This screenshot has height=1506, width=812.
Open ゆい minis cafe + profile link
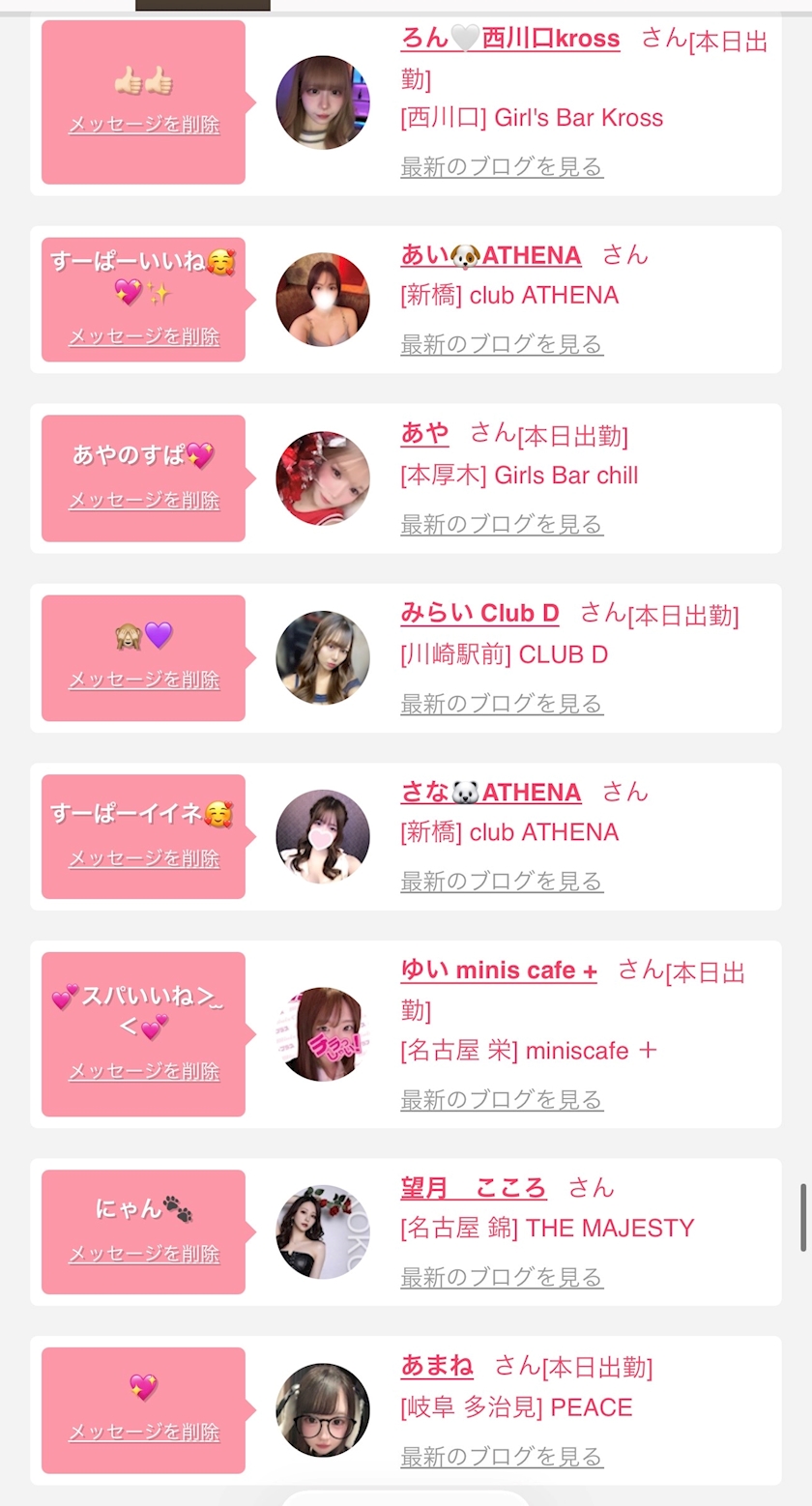pos(499,970)
